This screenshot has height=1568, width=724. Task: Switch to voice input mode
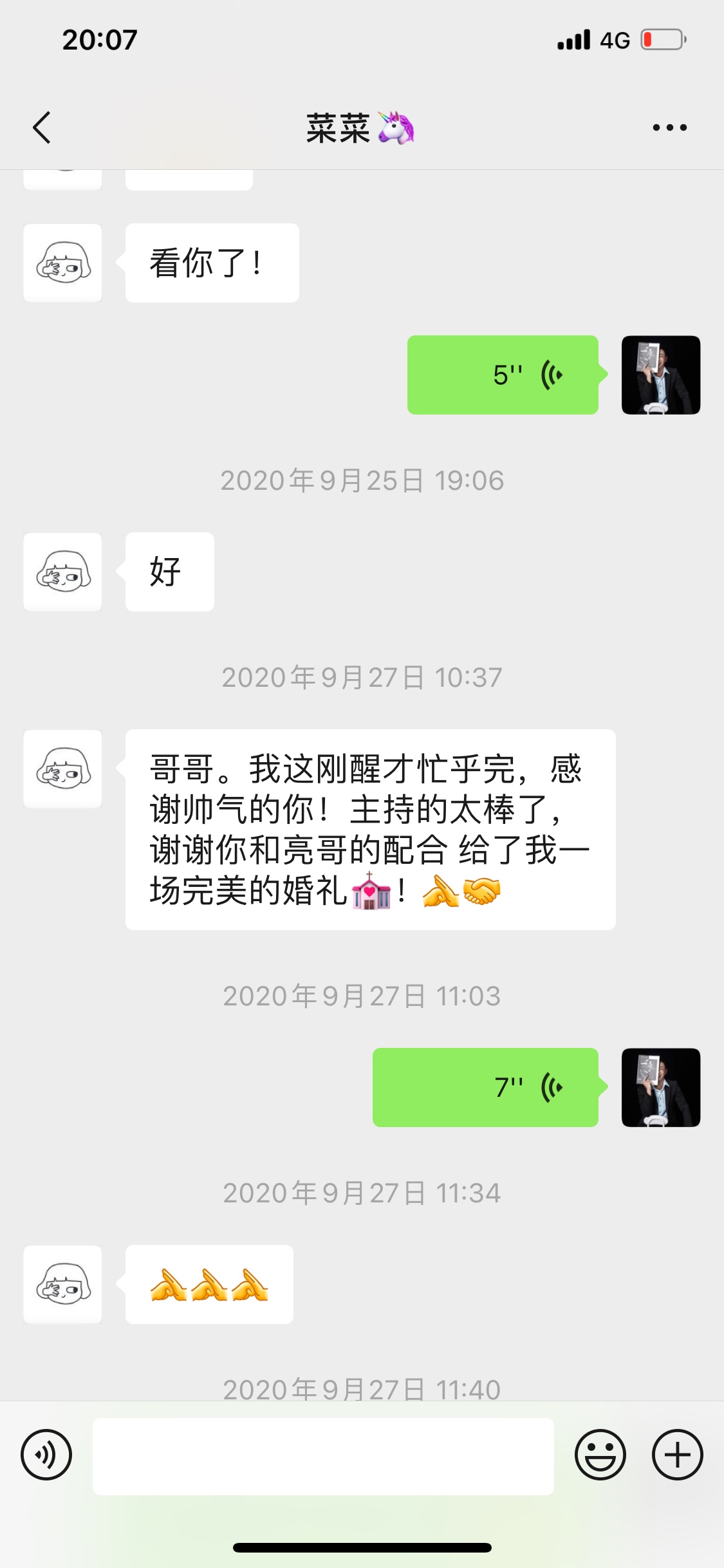[x=46, y=1455]
